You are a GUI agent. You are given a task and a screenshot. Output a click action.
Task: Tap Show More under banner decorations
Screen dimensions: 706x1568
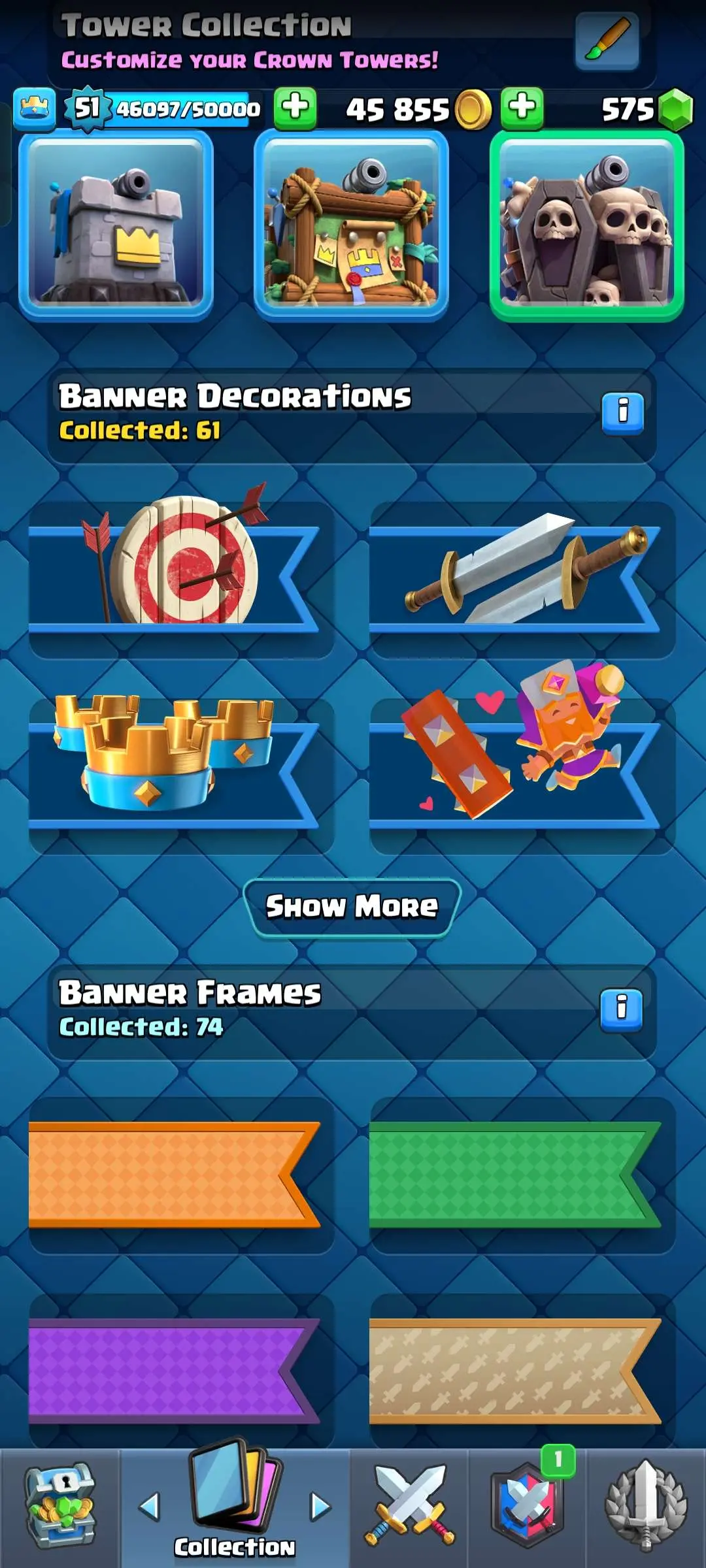[352, 907]
